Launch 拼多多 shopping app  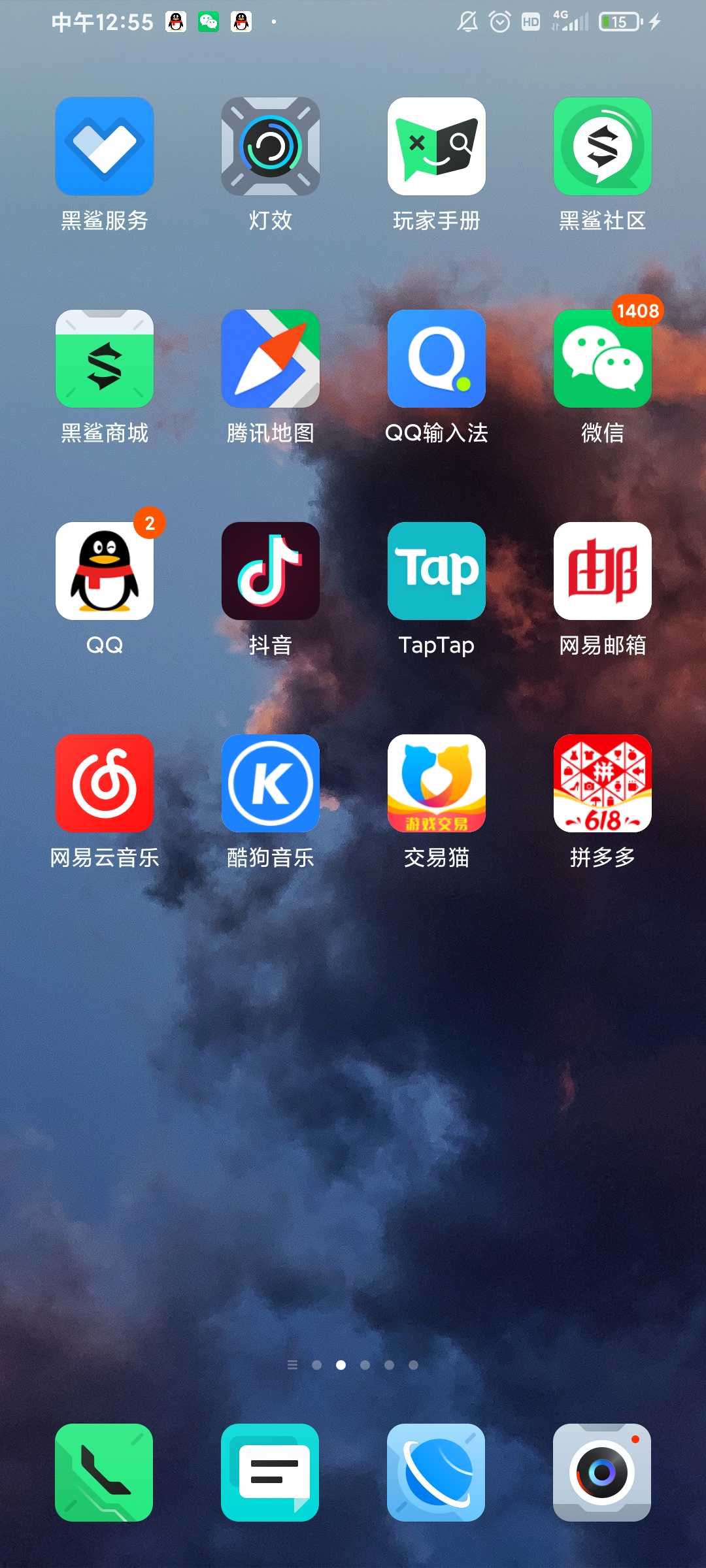click(x=603, y=783)
